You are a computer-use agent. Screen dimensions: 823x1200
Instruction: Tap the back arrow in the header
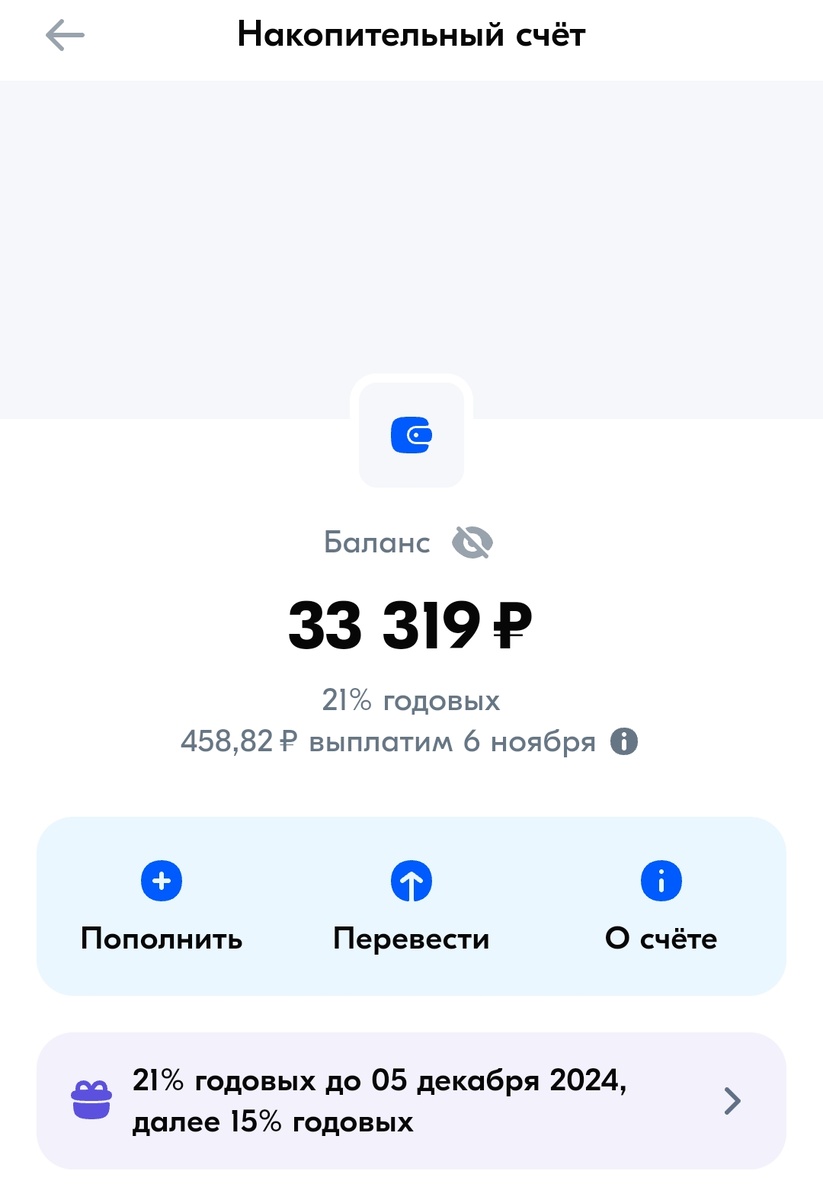coord(64,35)
